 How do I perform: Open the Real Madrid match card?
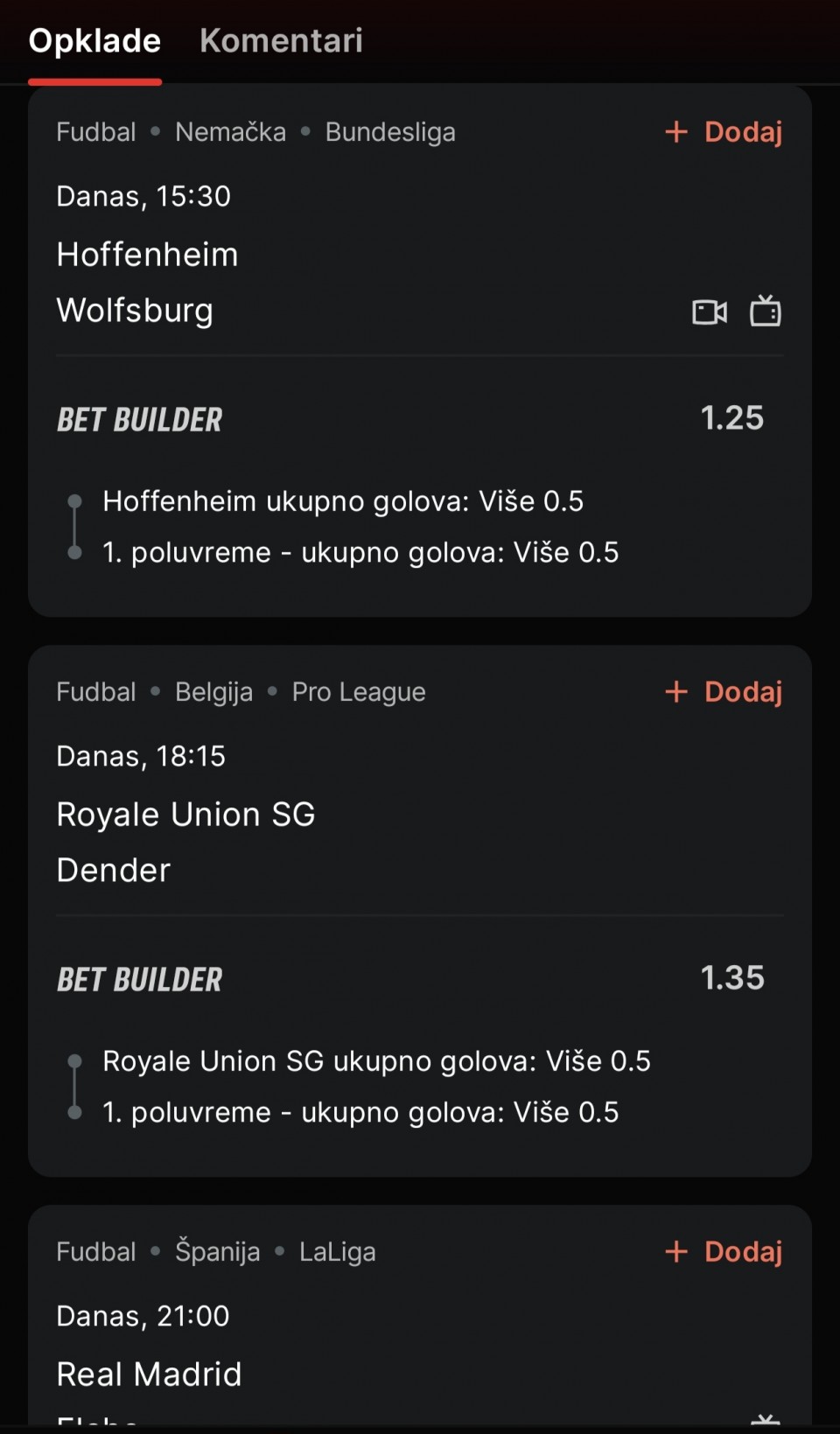(262, 1374)
